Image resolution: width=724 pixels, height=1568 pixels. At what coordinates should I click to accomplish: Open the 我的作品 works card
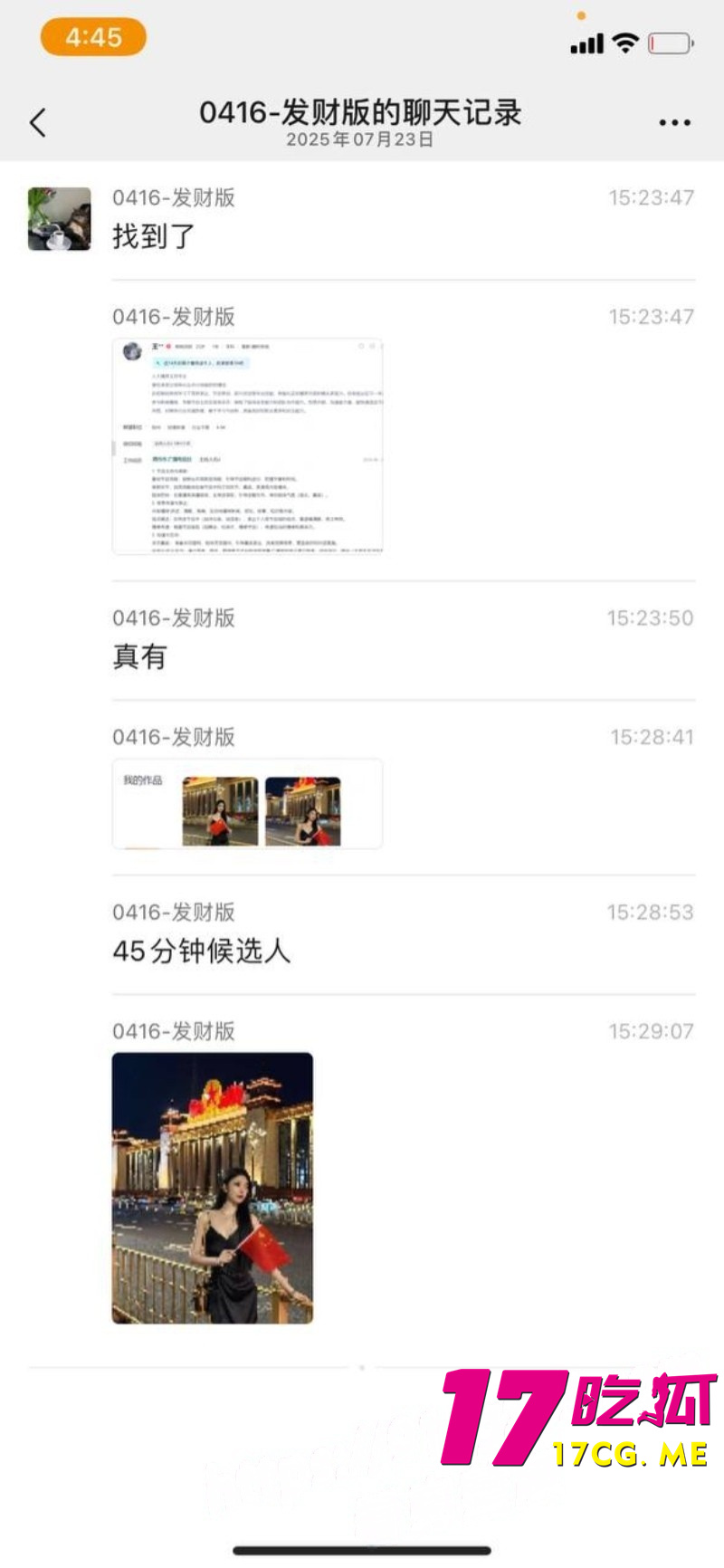coord(246,806)
